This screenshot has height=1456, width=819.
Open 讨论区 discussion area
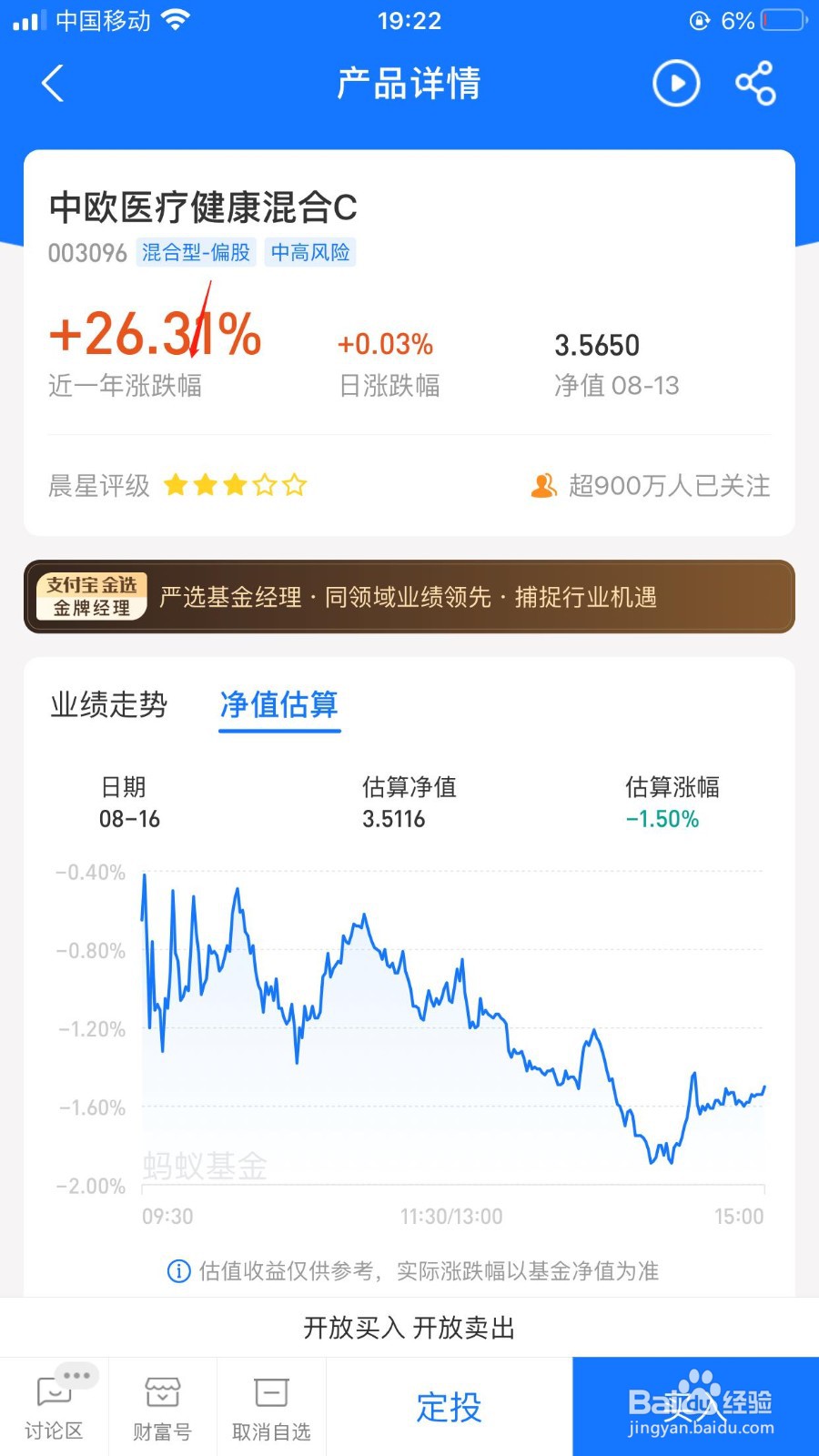[x=54, y=1407]
